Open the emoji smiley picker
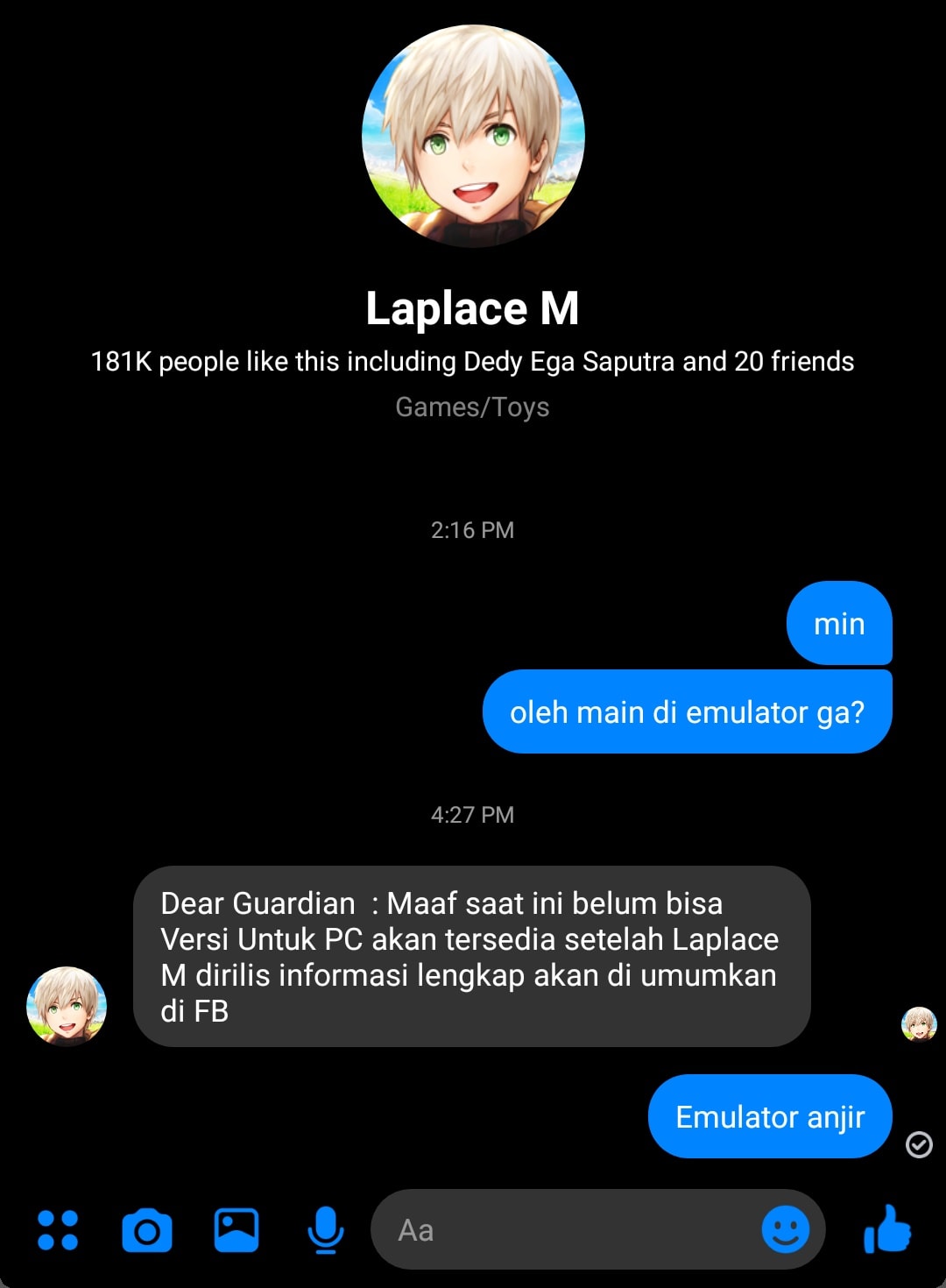946x1288 pixels. click(786, 1229)
